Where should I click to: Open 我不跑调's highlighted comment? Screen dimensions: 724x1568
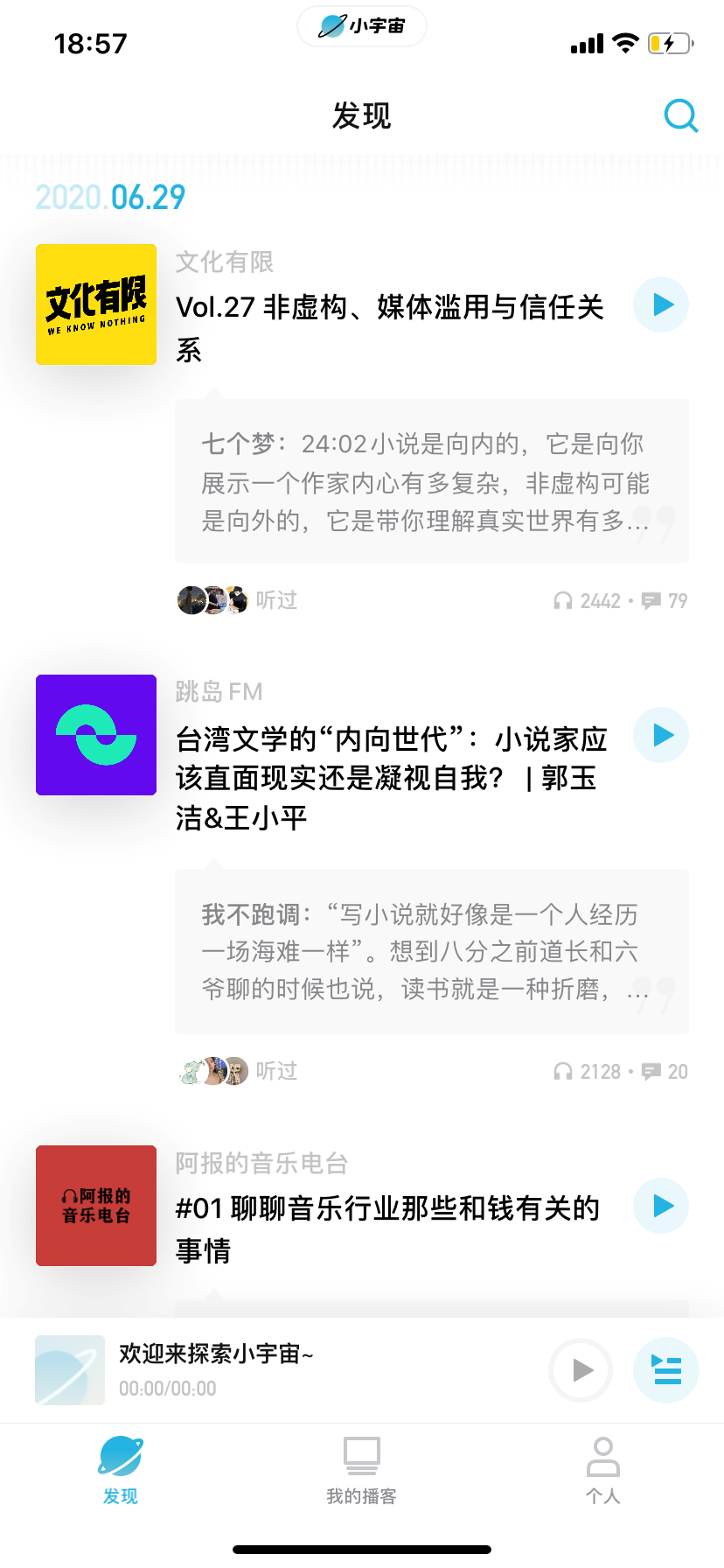pyautogui.click(x=432, y=951)
